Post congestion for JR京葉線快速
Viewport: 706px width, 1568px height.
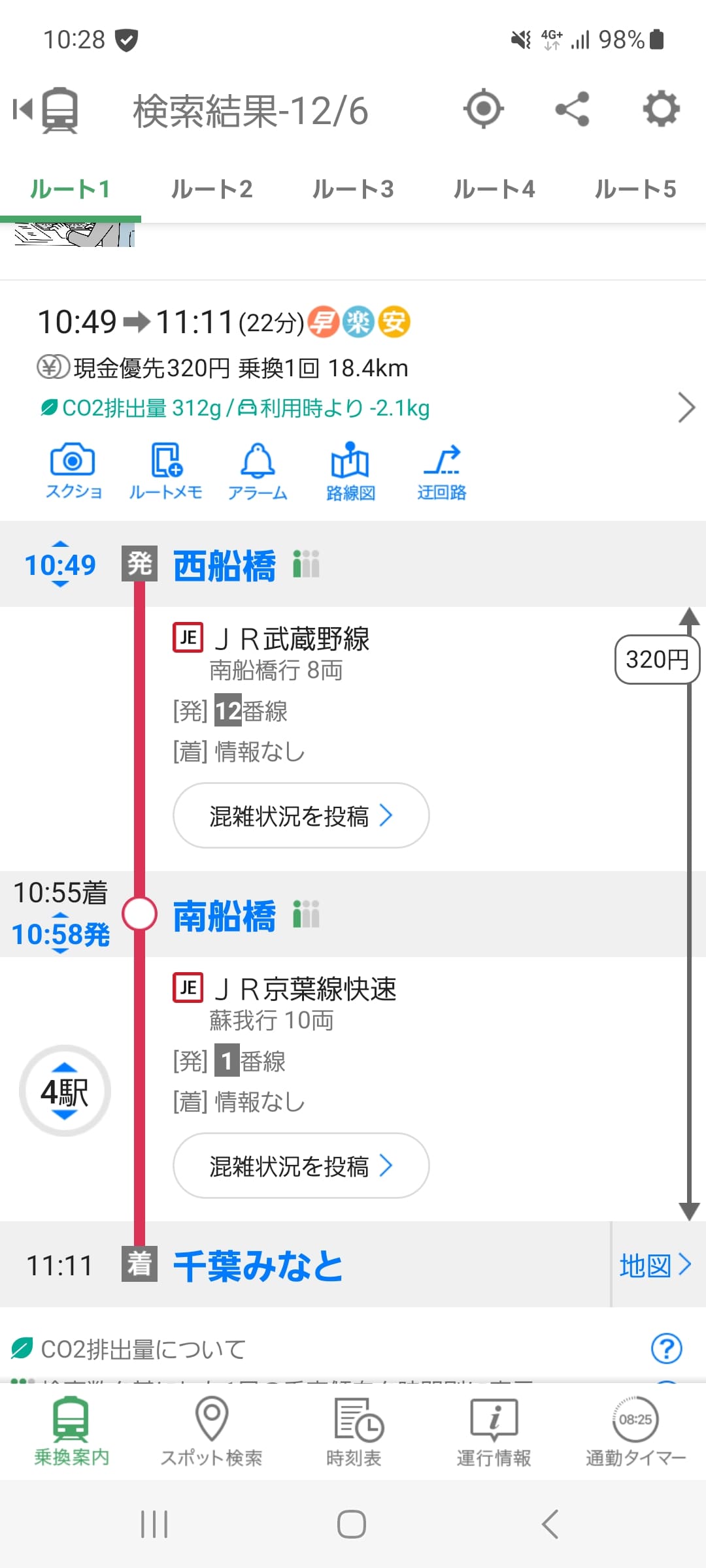click(301, 1166)
